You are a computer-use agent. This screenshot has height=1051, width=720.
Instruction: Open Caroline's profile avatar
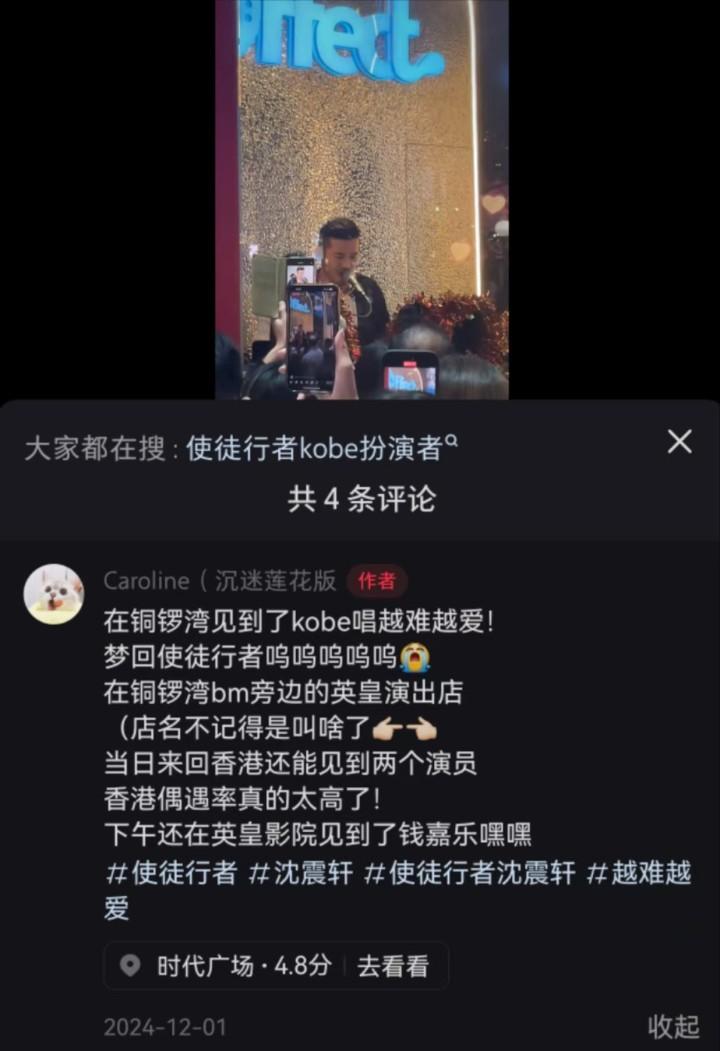point(53,594)
